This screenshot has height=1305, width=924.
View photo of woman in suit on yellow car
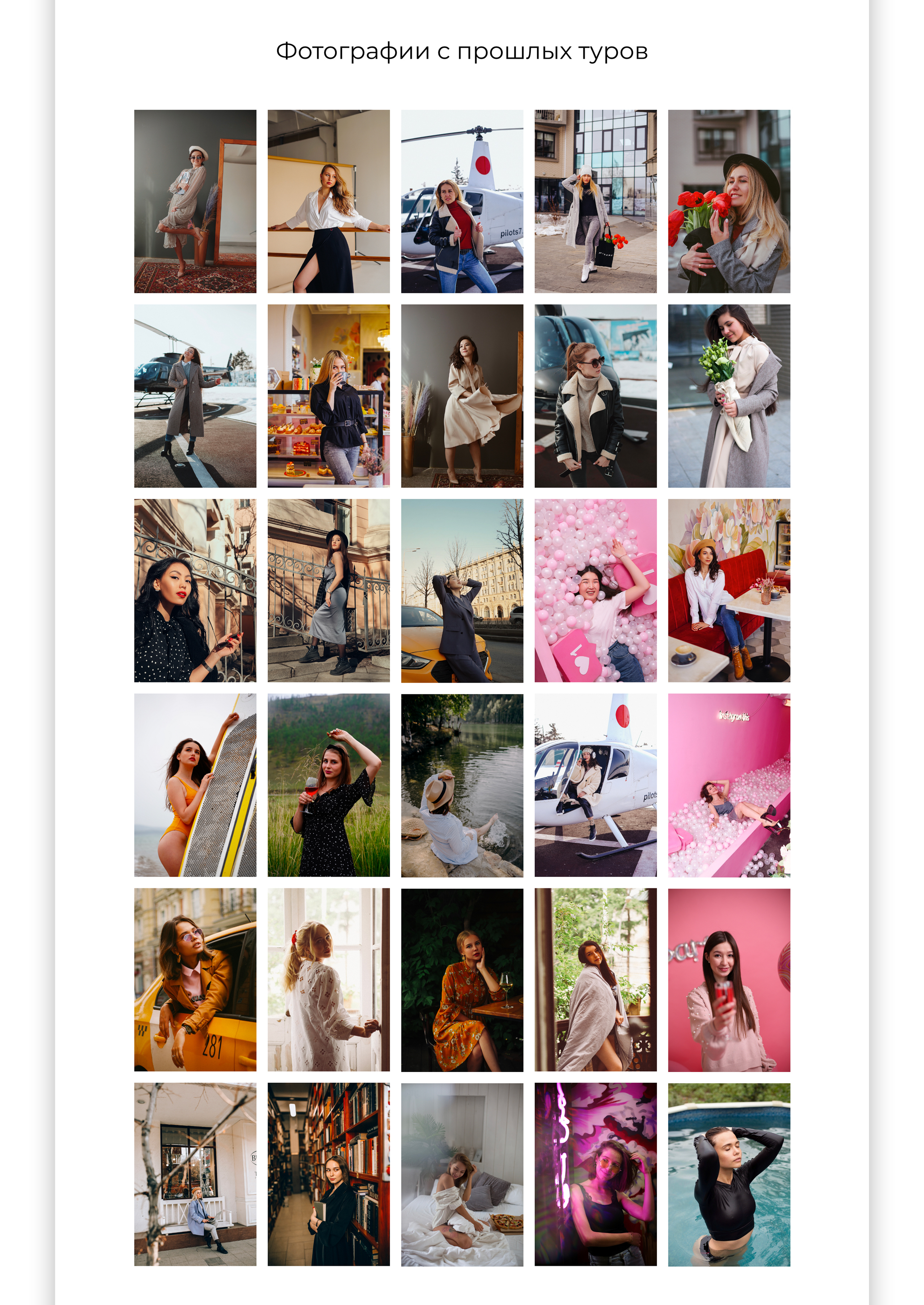462,590
